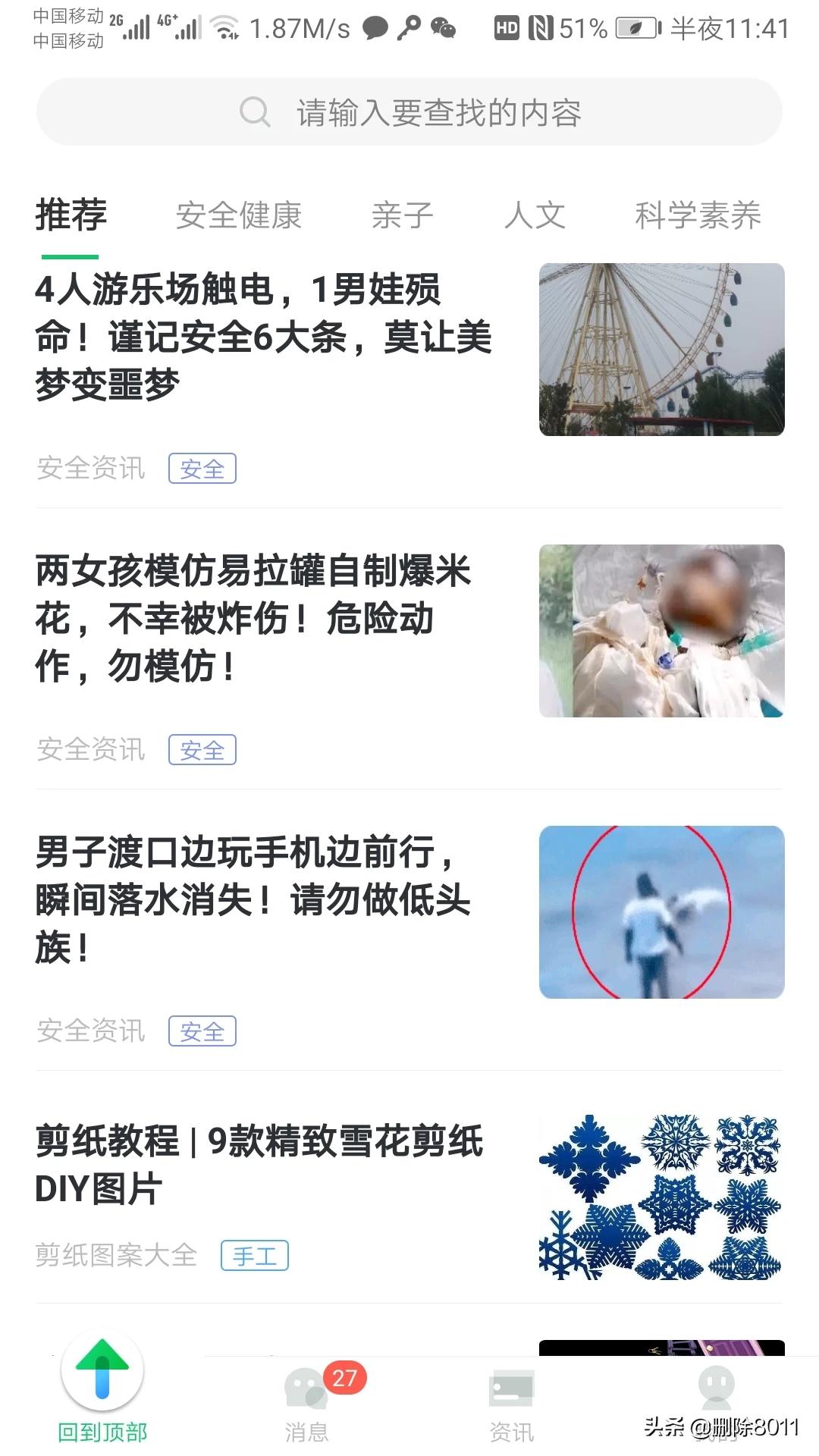Read the 两女孩模仿易拉罐自制爆米花 article

pyautogui.click(x=253, y=618)
